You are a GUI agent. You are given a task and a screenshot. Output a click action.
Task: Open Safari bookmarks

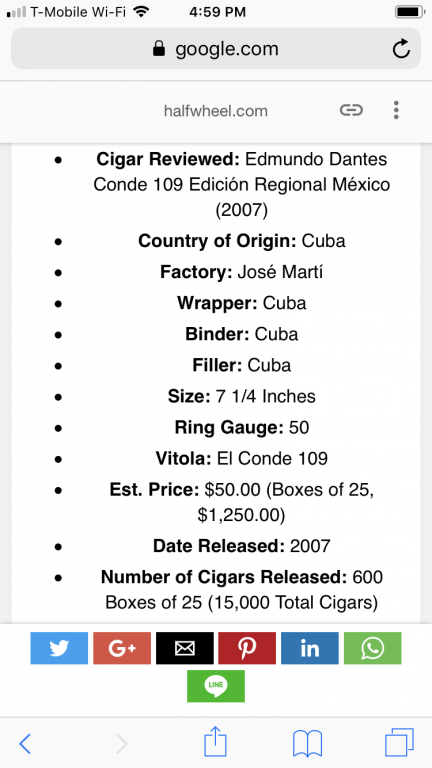(307, 744)
